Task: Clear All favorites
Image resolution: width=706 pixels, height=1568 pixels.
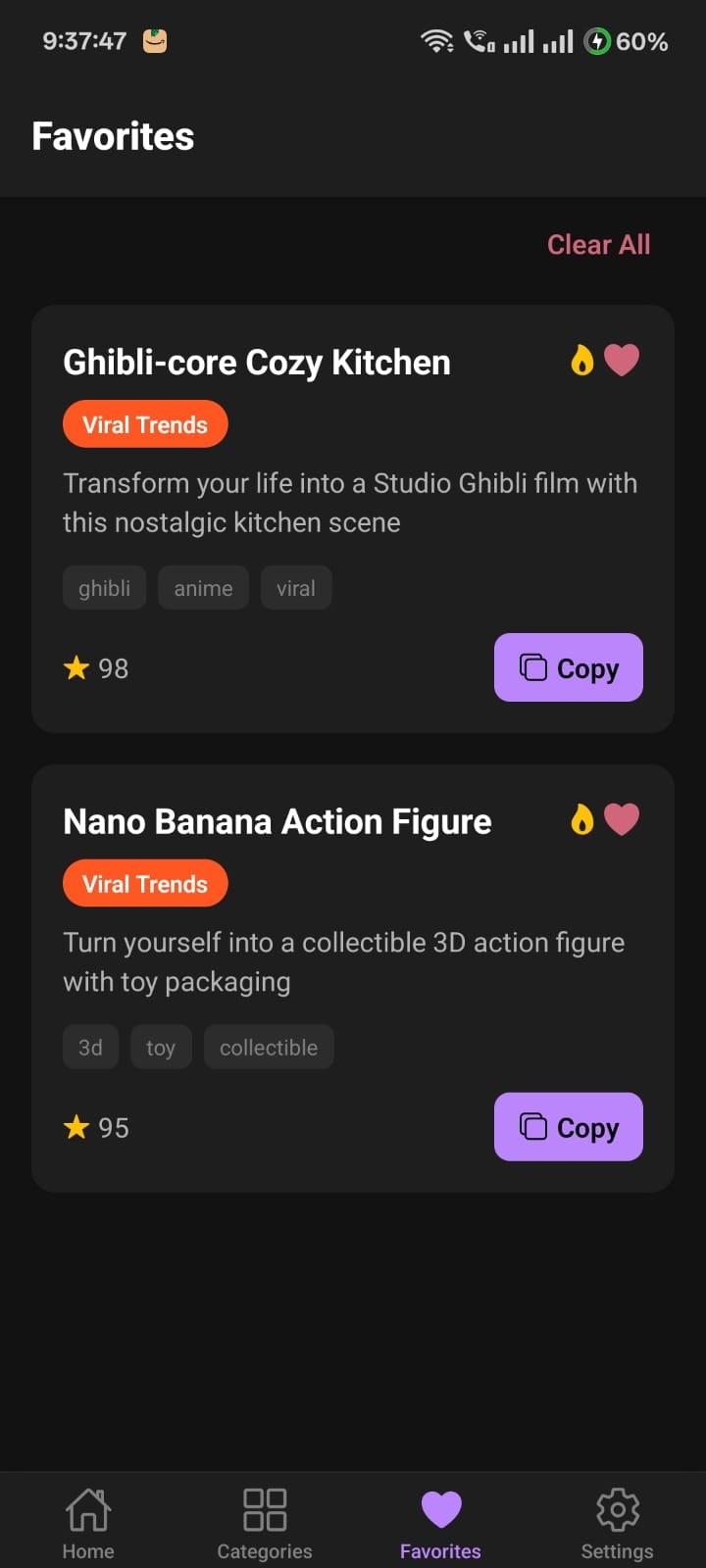Action: pyautogui.click(x=598, y=245)
